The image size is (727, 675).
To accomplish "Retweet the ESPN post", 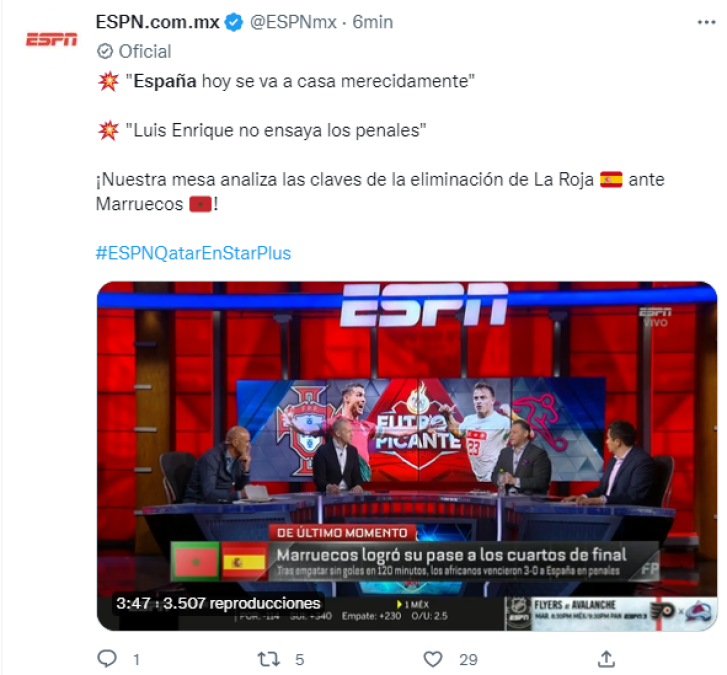I will pyautogui.click(x=266, y=659).
